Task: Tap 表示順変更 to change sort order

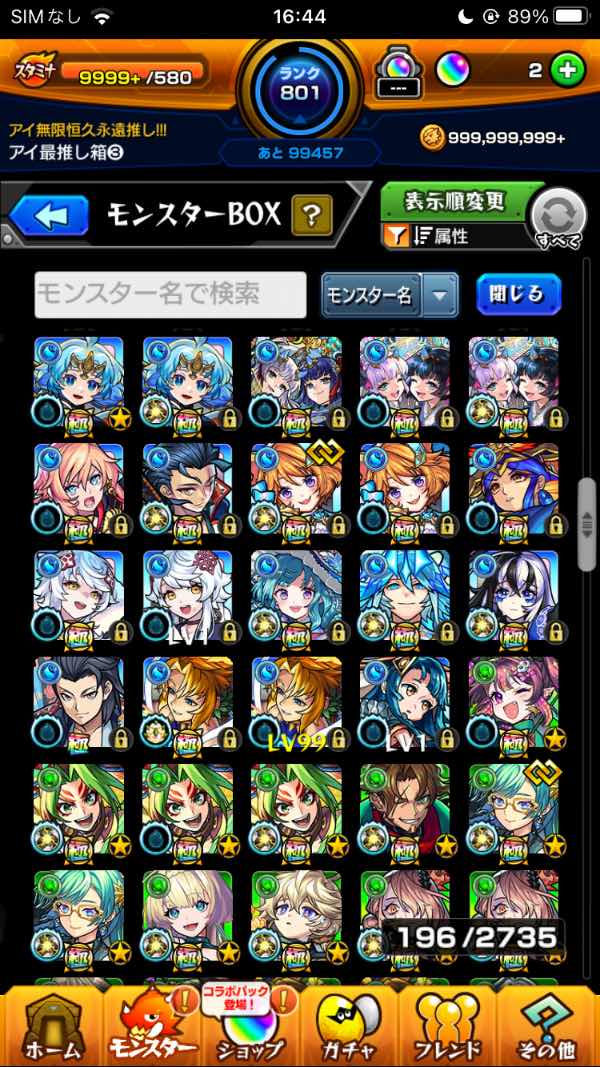Action: pos(455,201)
